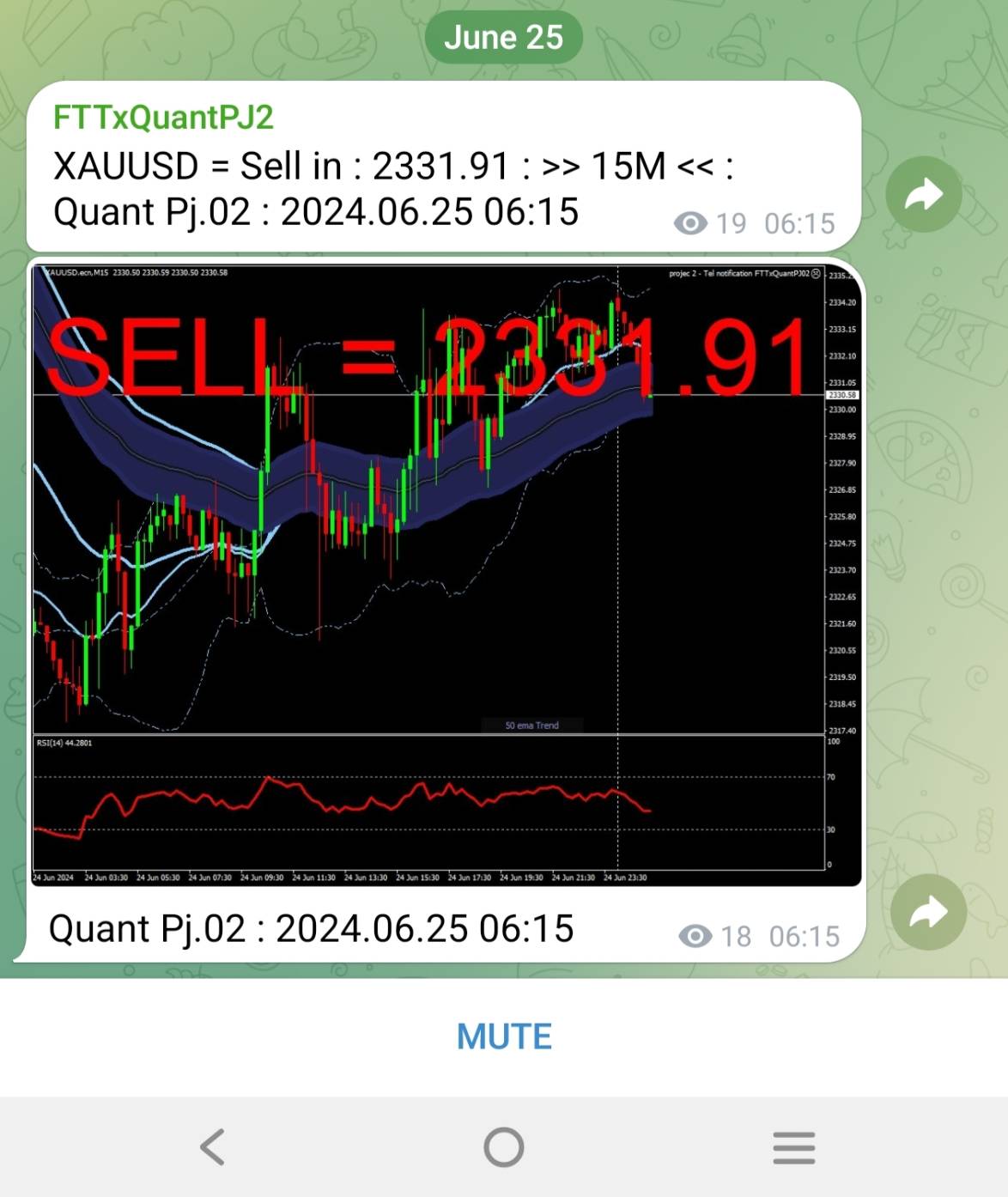Open FTTxQuantPJ2 sender name

coord(163,117)
